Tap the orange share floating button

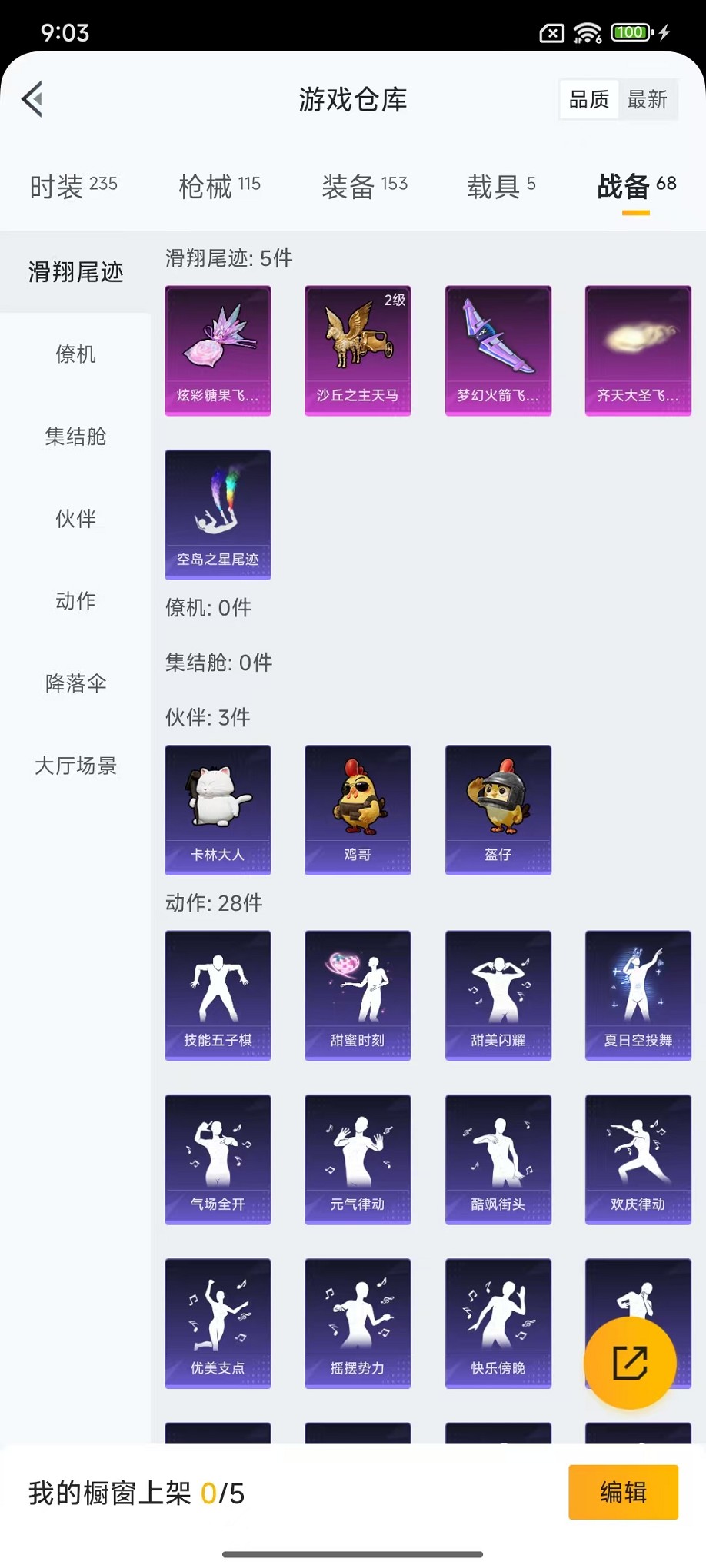tap(630, 1363)
